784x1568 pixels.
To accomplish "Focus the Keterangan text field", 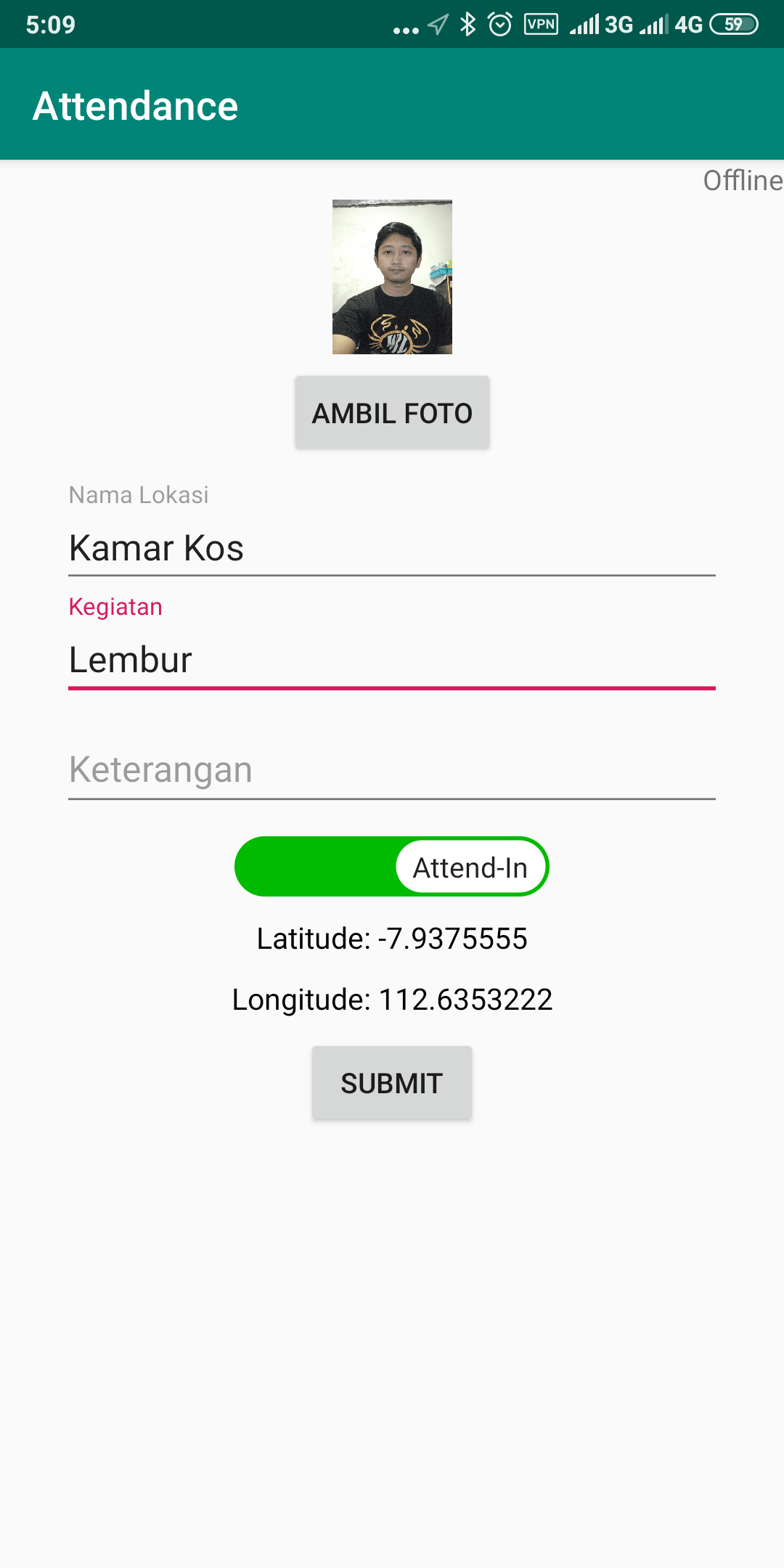I will [392, 770].
